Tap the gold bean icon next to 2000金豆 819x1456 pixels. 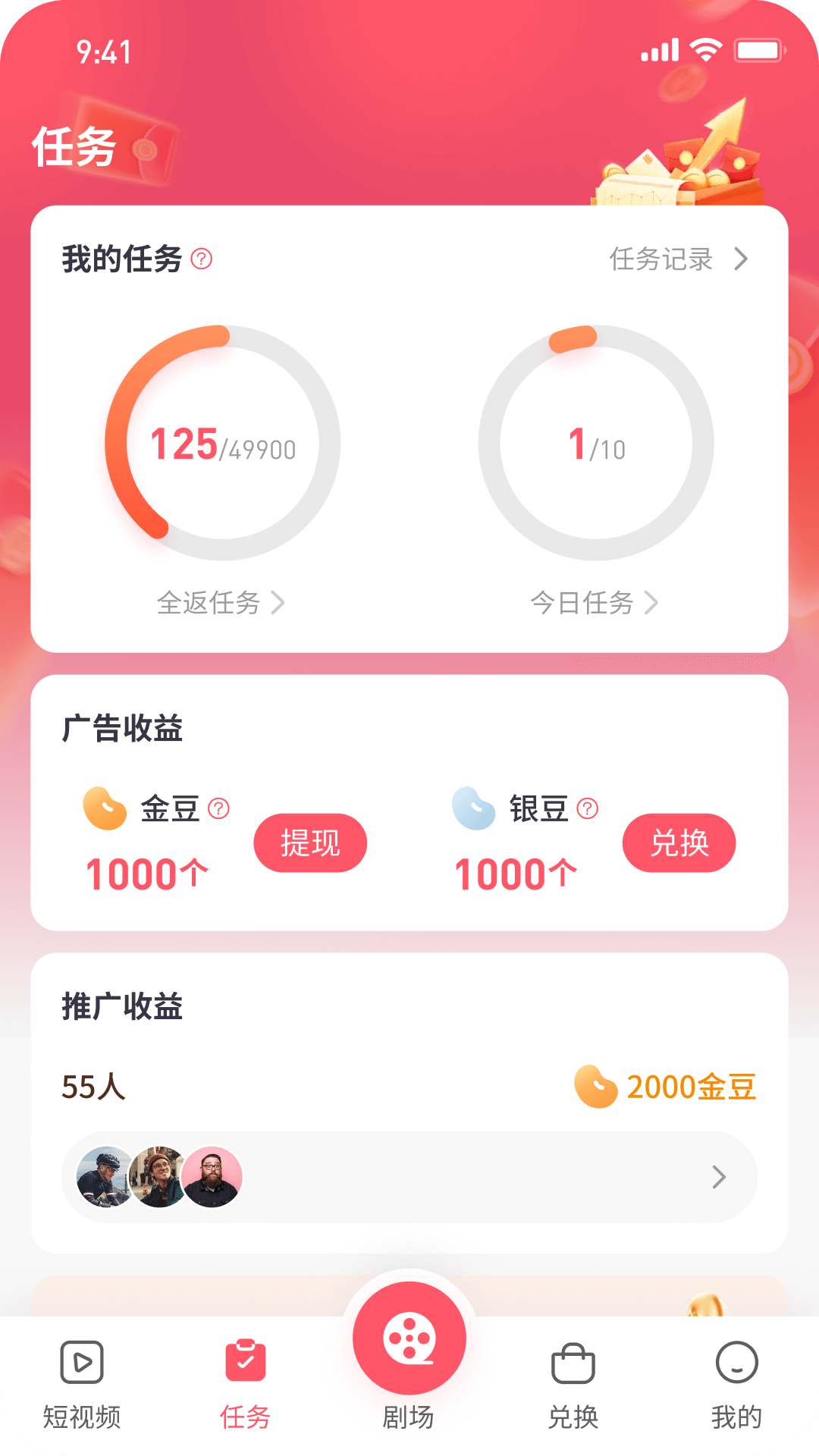(x=598, y=1087)
